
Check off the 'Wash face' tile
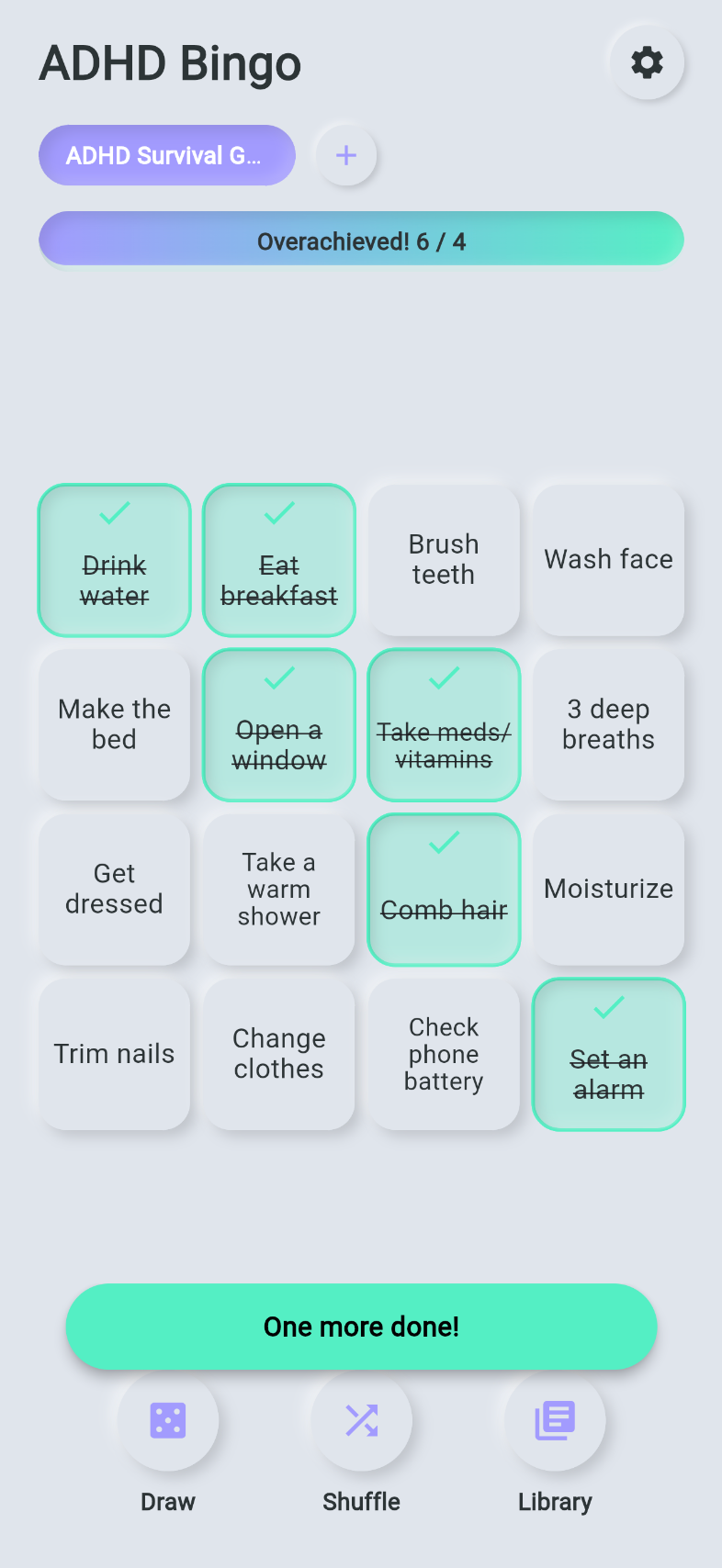coord(608,560)
